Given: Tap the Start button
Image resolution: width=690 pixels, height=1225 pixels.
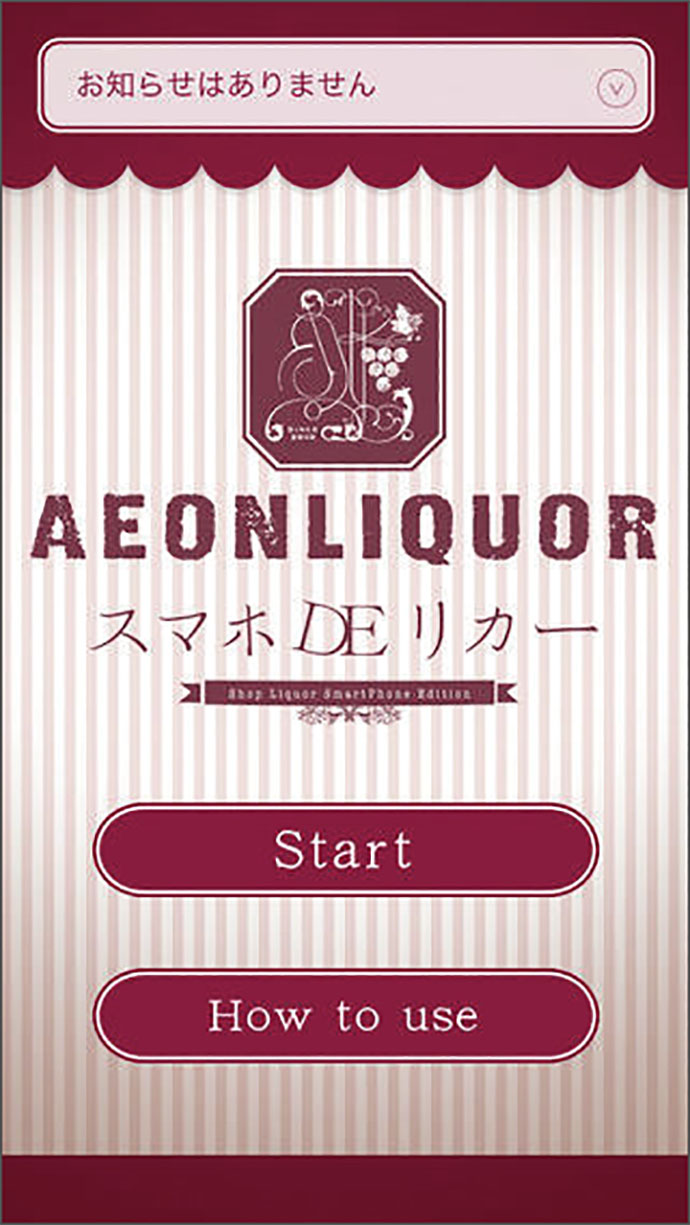Looking at the screenshot, I should coord(345,850).
